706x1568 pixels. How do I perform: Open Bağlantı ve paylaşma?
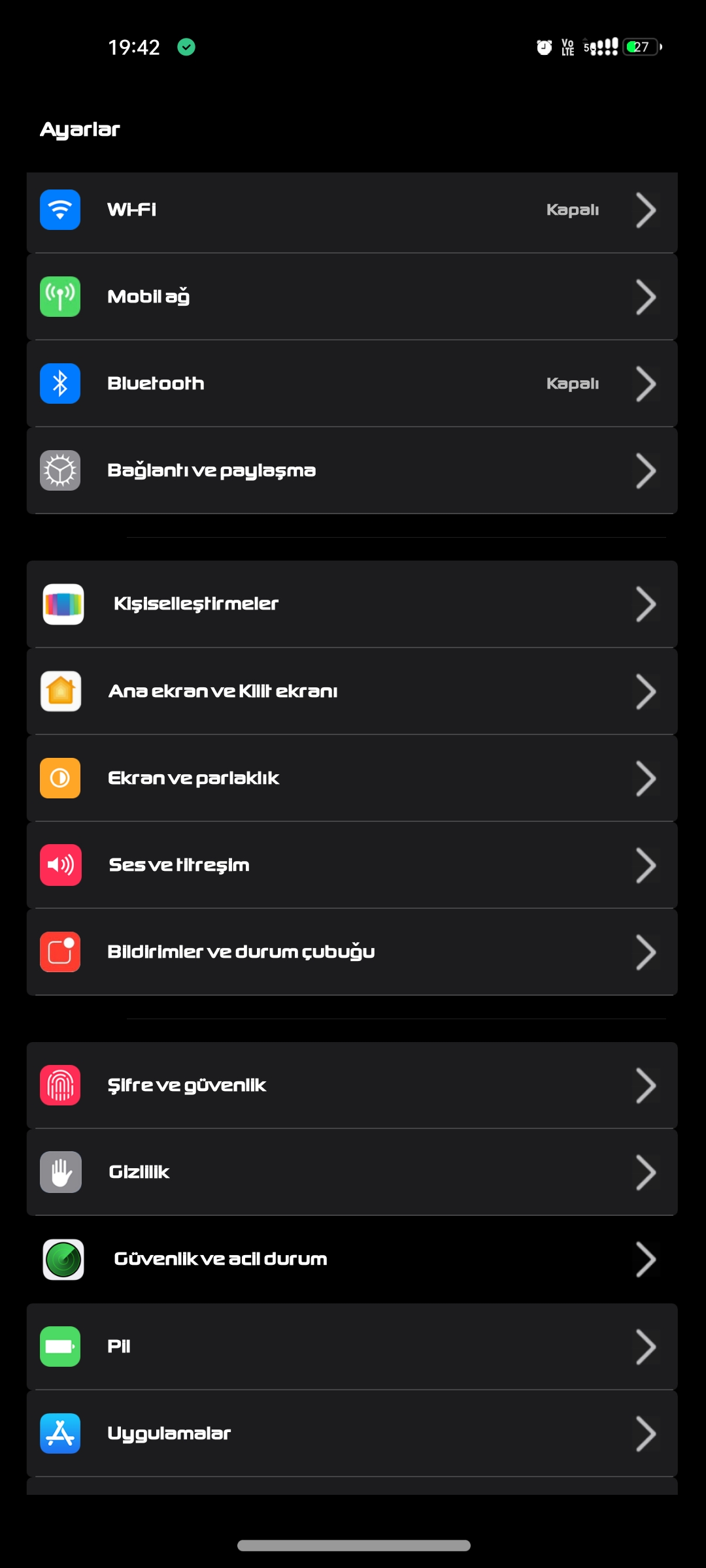(x=352, y=471)
